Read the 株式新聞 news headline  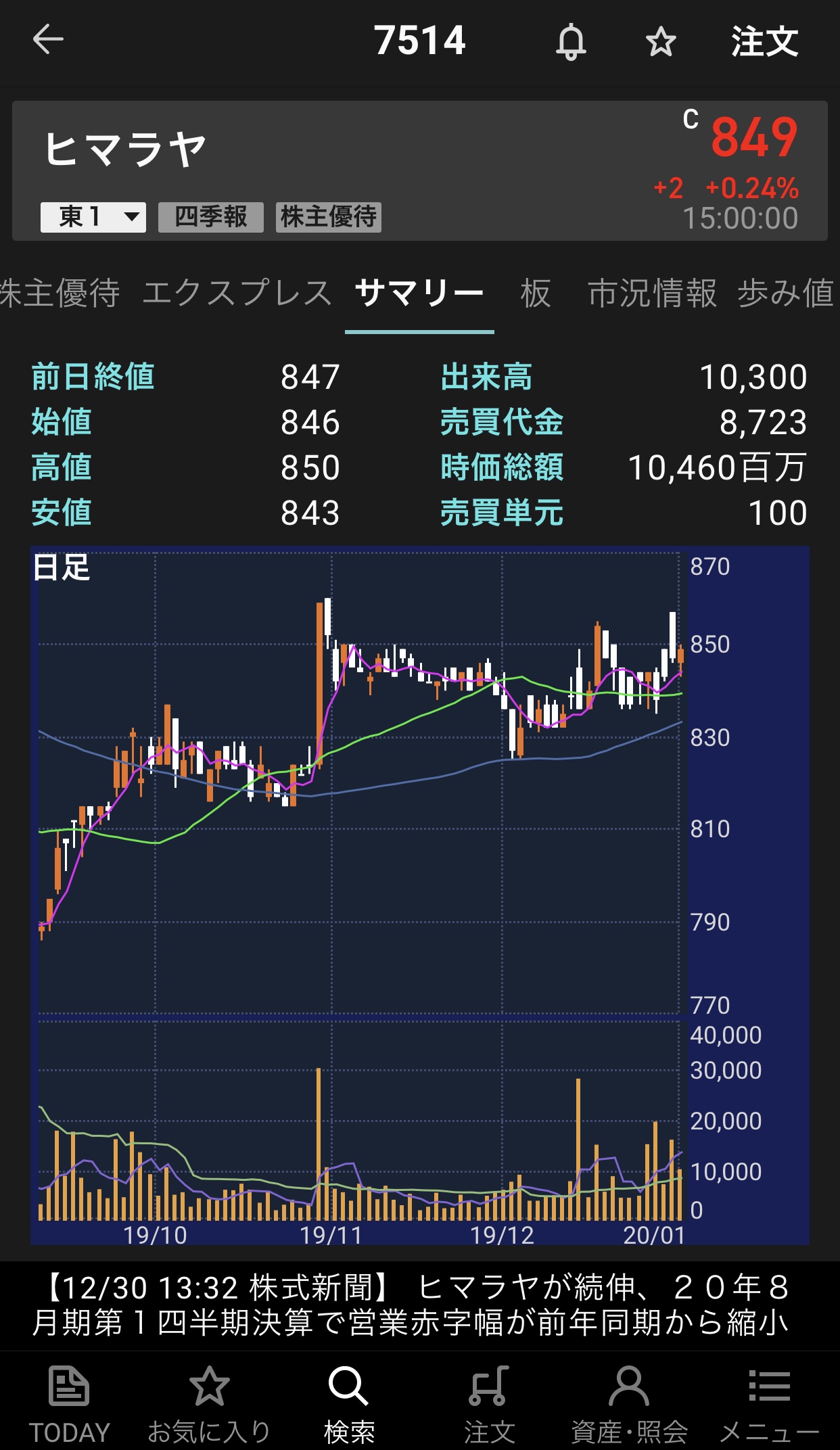click(419, 1305)
